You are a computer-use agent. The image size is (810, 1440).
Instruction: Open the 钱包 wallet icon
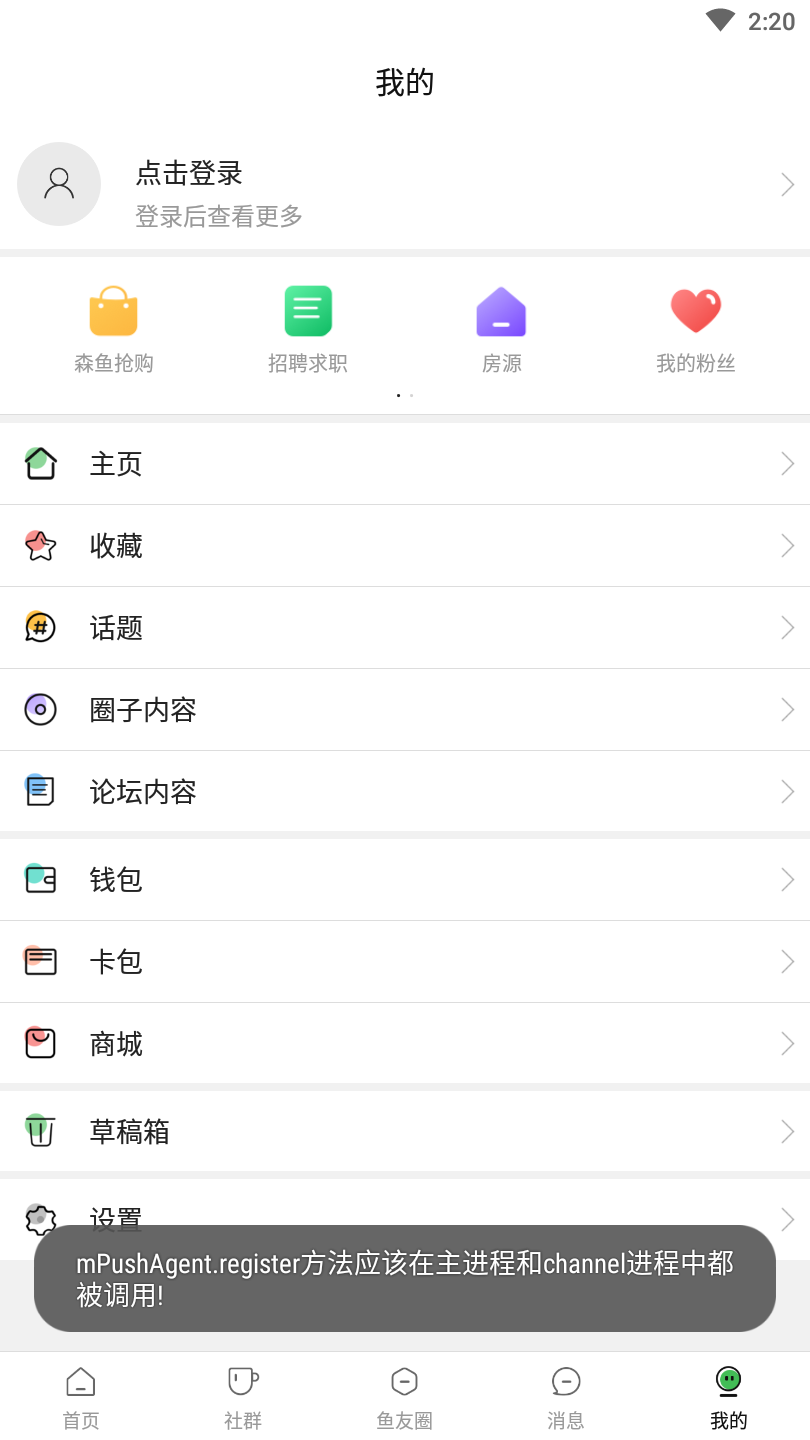pos(40,879)
